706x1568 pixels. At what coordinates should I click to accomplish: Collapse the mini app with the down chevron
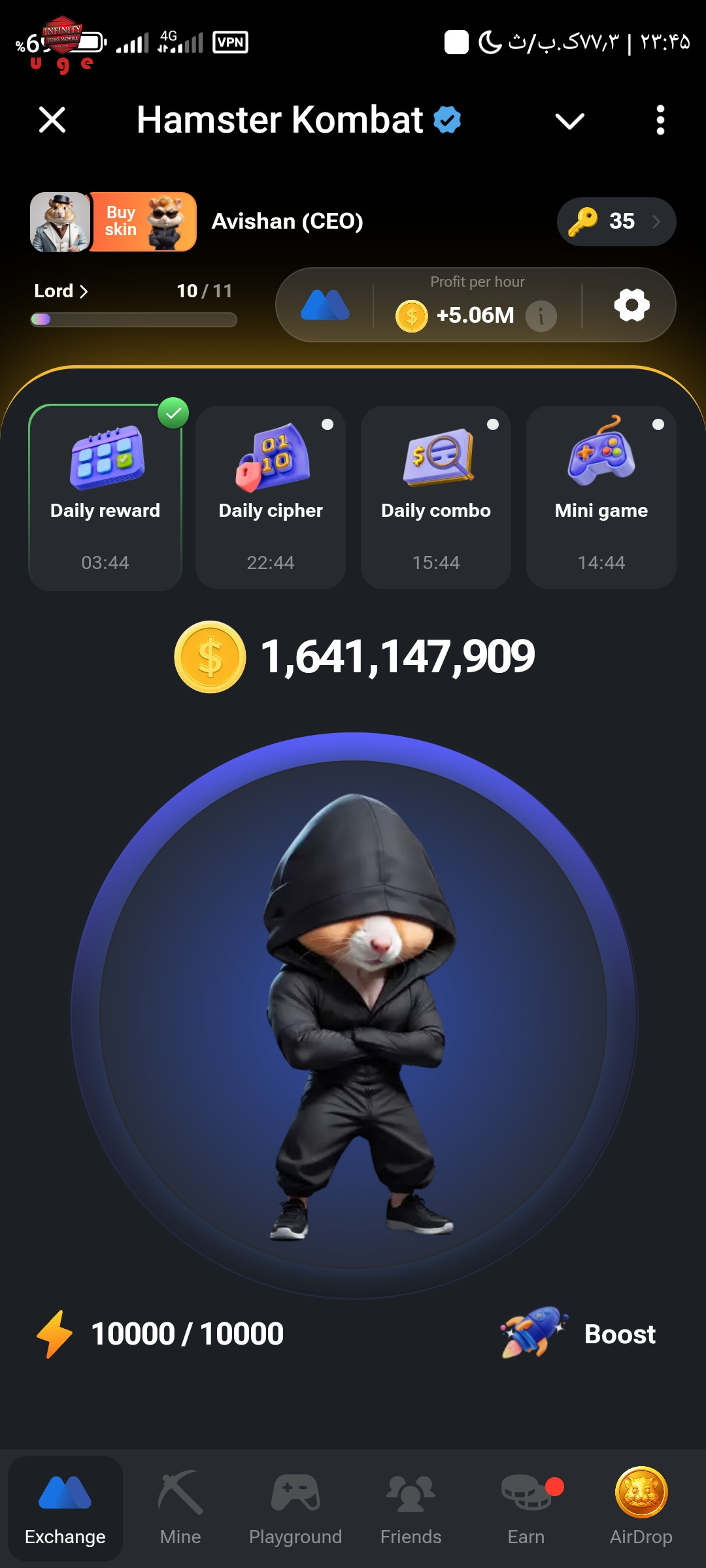[x=569, y=121]
